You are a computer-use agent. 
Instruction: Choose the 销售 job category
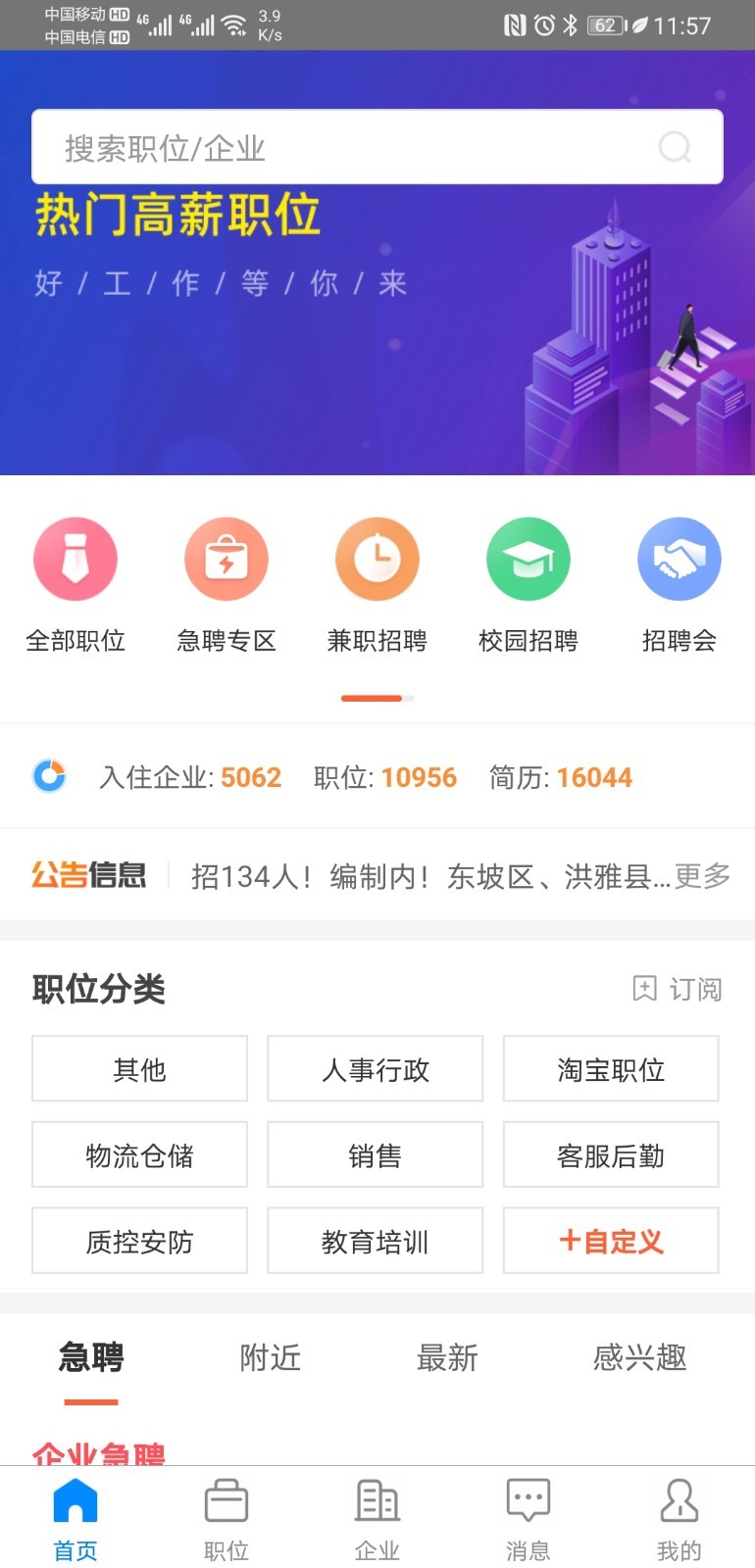pos(376,1155)
